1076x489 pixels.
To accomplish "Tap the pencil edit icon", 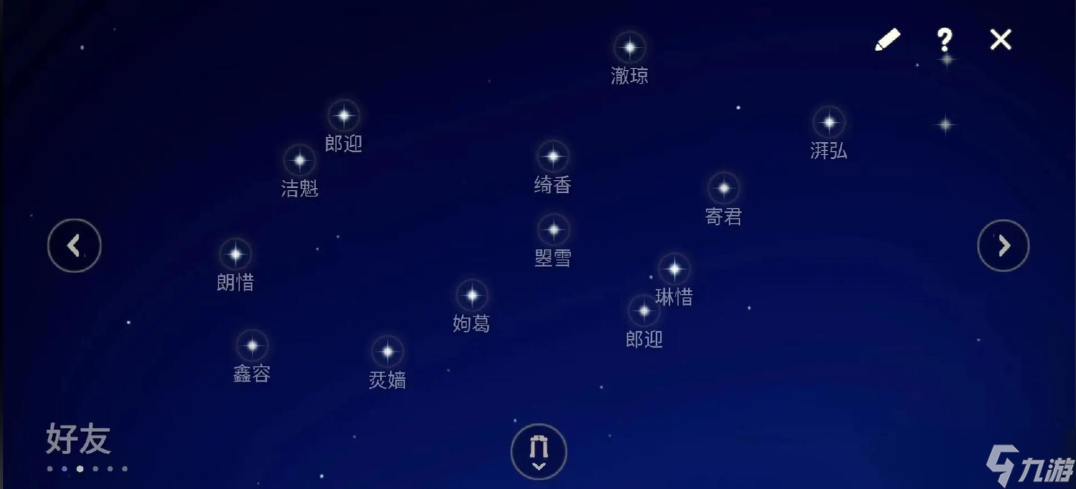I will click(887, 40).
